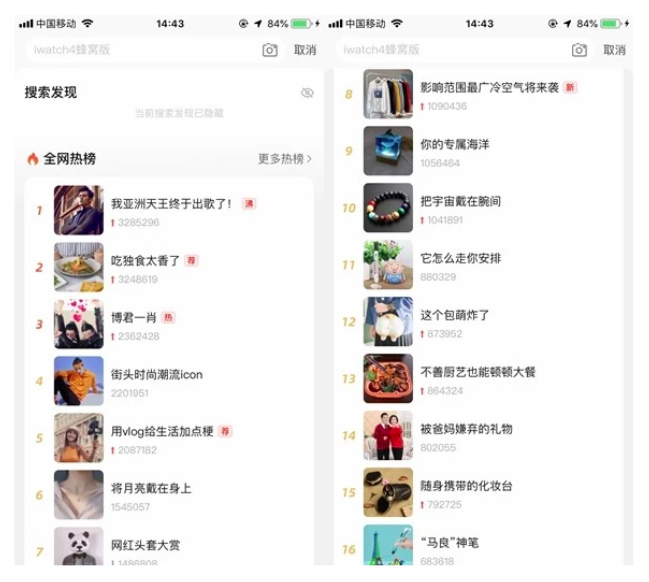Open 不善厨艺也能顿顿大餐 entry
The image size is (649, 582).
point(478,373)
